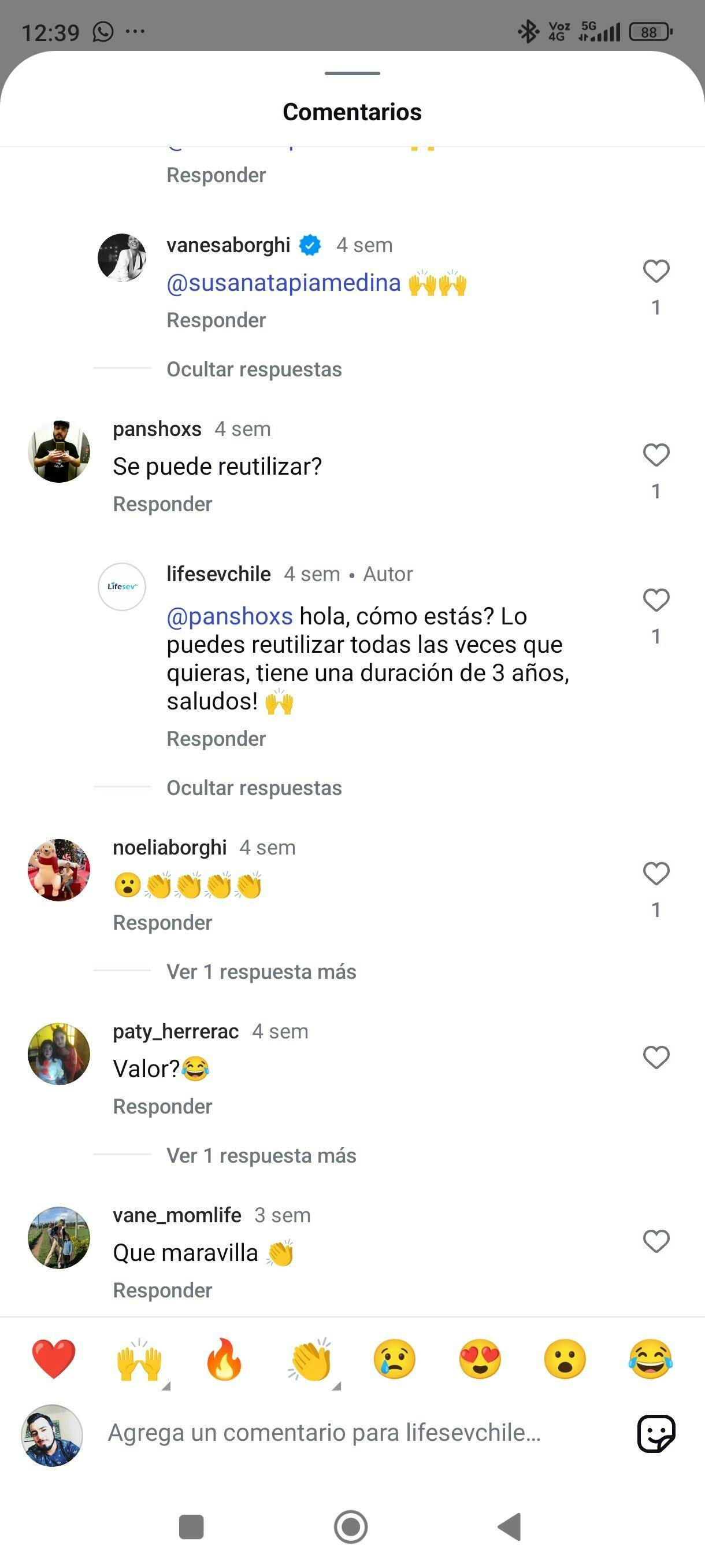Reply to noeliaborghi's emoji comment

point(162,923)
